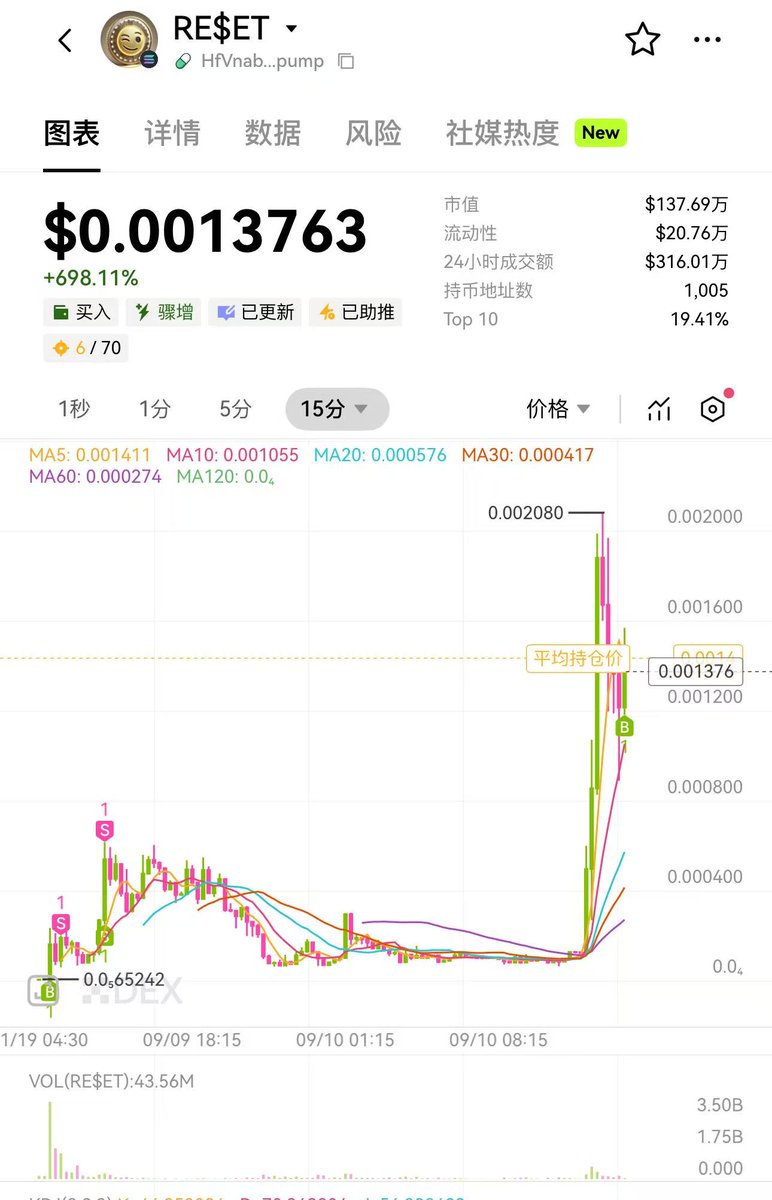Switch to the 风险 tab
This screenshot has height=1200, width=772.
click(x=373, y=133)
